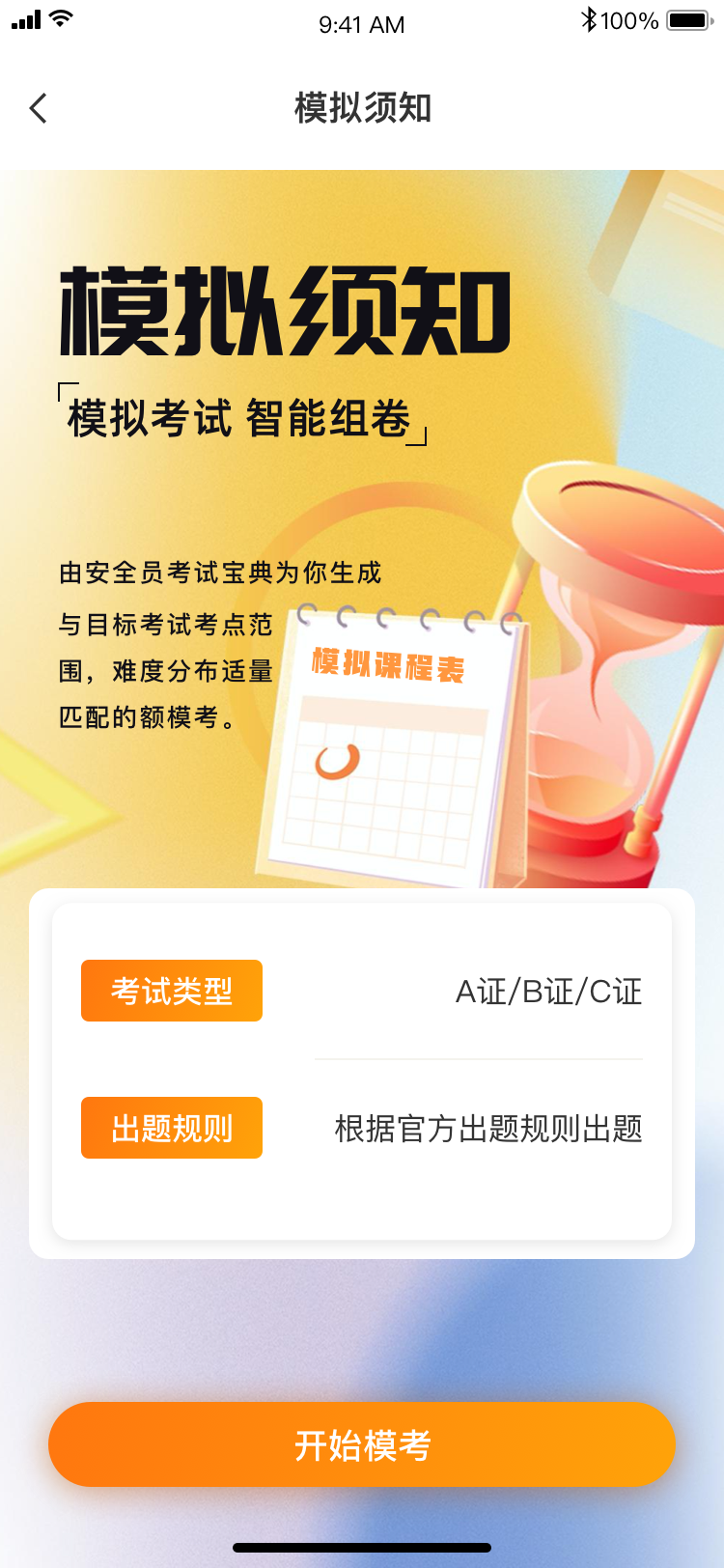
Task: Tap the 开始模考 button to start the mock exam
Action: coord(362,1444)
